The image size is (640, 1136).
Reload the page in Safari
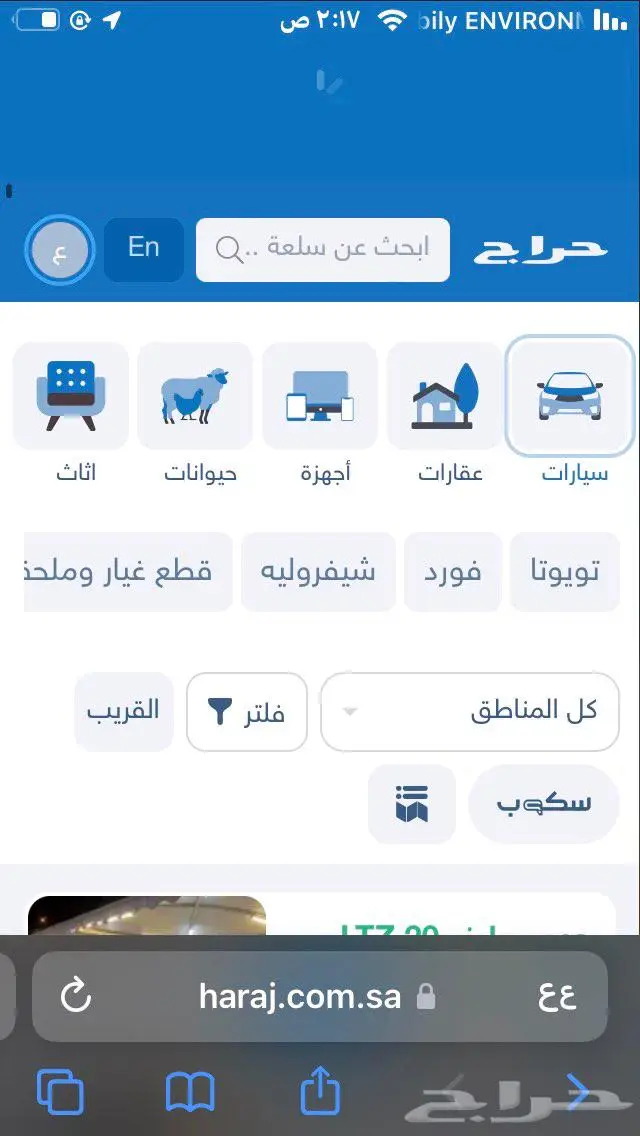77,996
